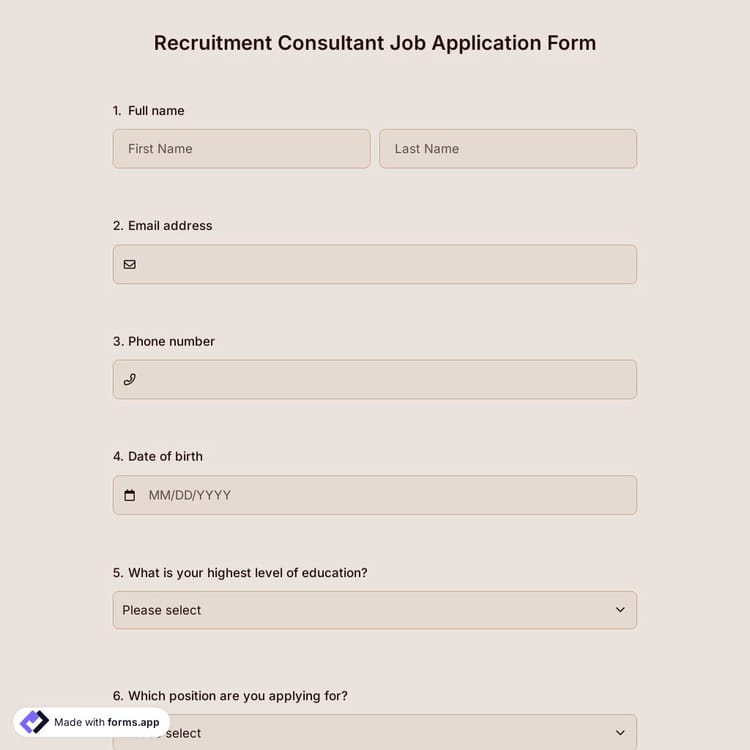The height and width of the screenshot is (750, 750).
Task: Open the date of birth picker
Action: pyautogui.click(x=375, y=495)
